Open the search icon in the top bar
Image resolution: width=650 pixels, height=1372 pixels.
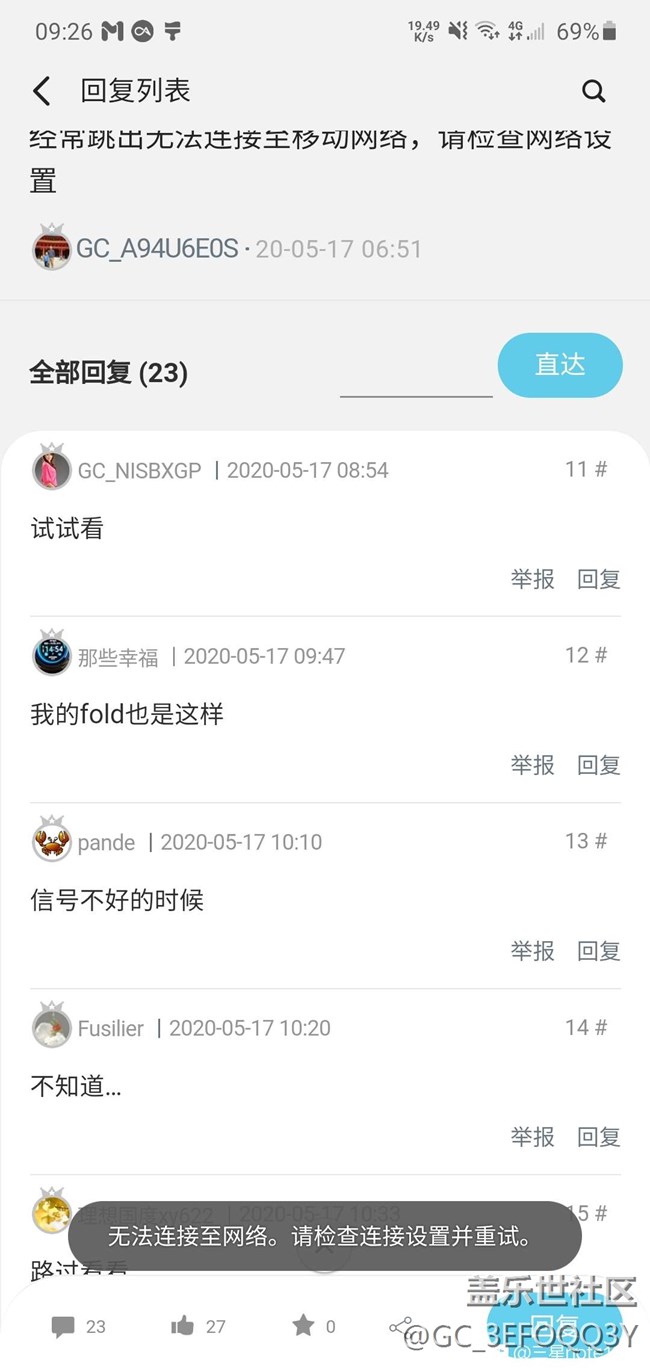[594, 91]
